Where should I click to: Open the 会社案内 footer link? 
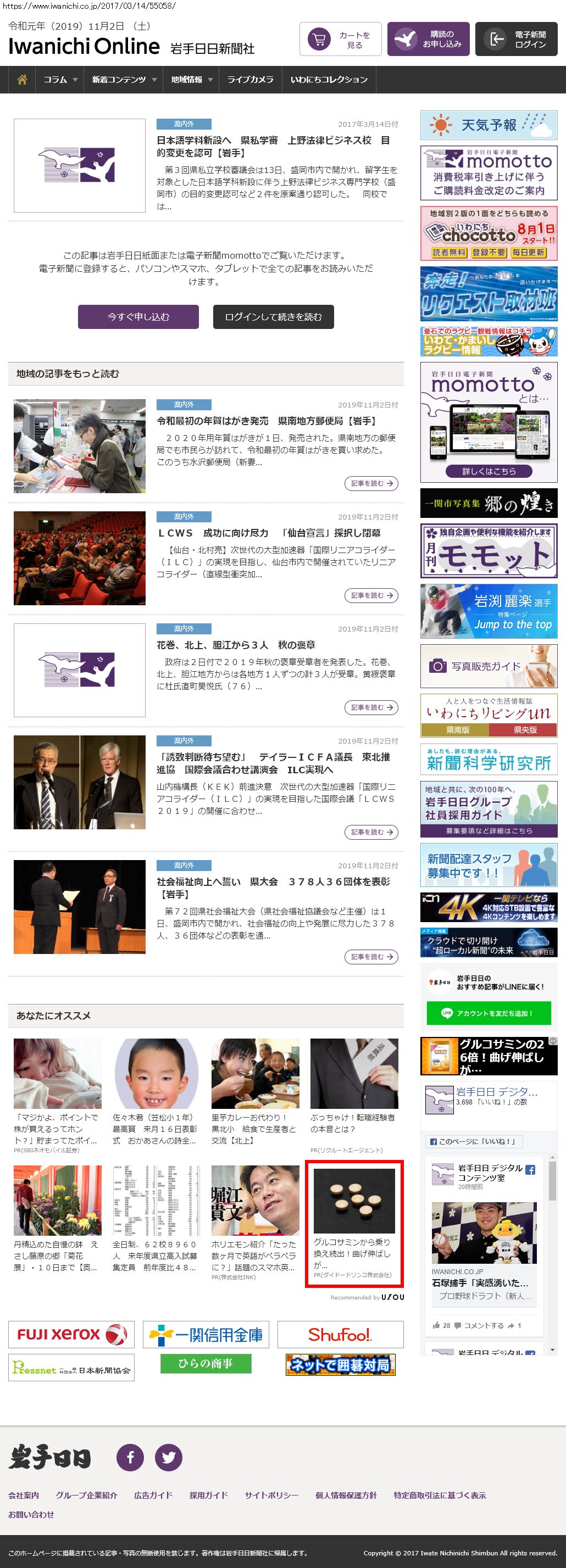click(24, 1495)
